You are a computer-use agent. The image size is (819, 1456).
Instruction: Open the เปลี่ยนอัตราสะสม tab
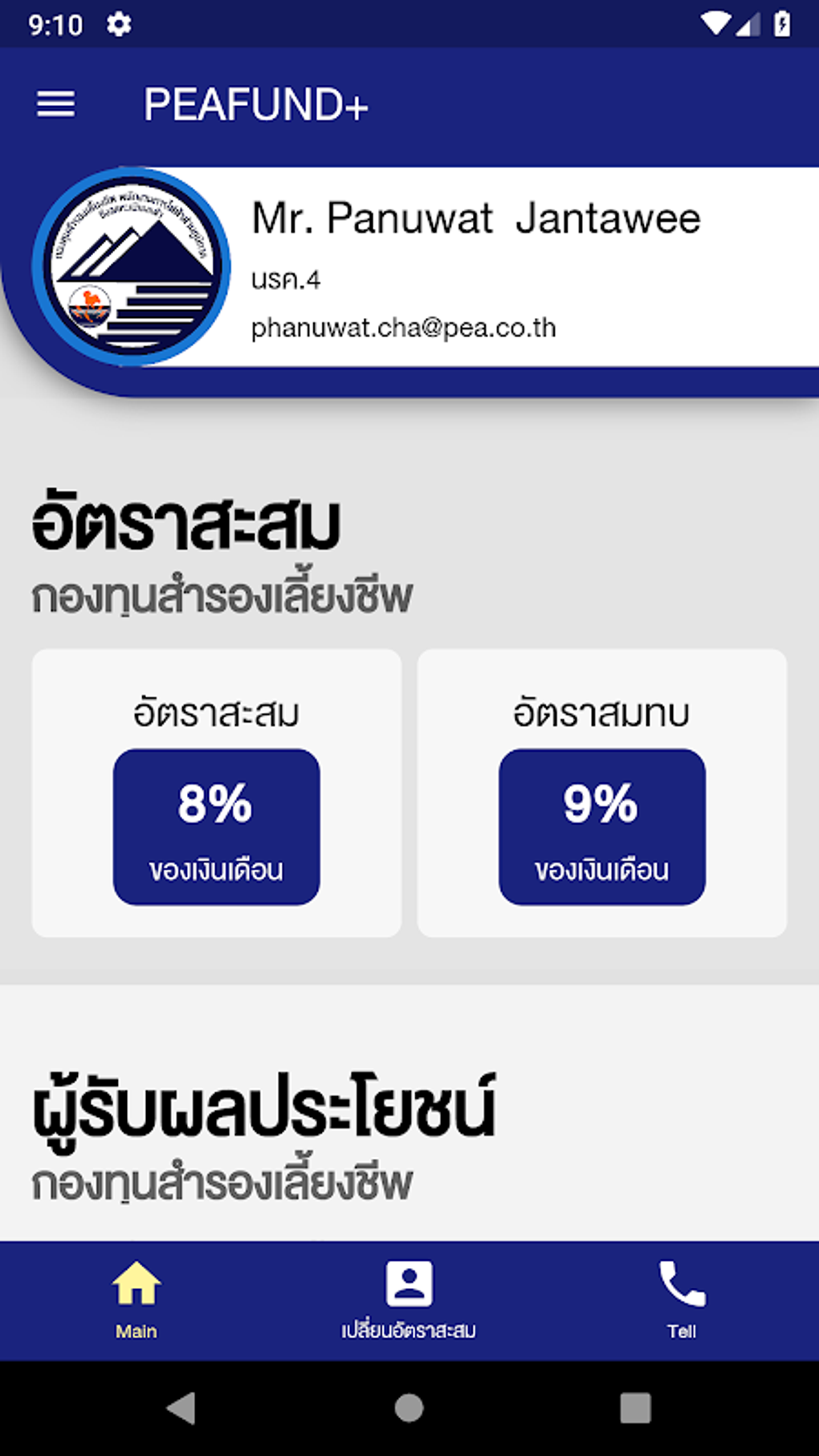pos(409,1300)
